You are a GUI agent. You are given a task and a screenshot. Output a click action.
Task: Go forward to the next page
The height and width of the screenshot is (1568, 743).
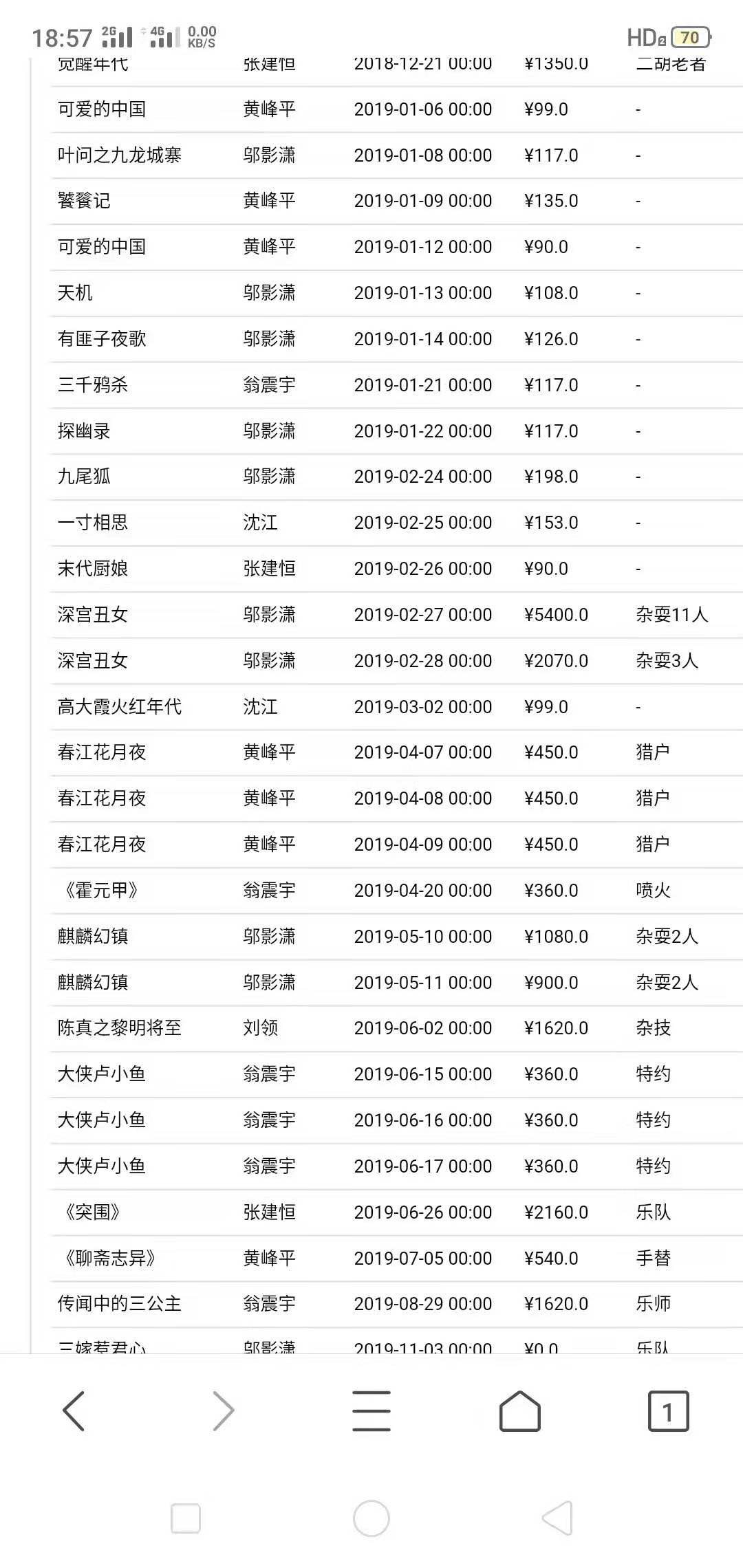223,1412
